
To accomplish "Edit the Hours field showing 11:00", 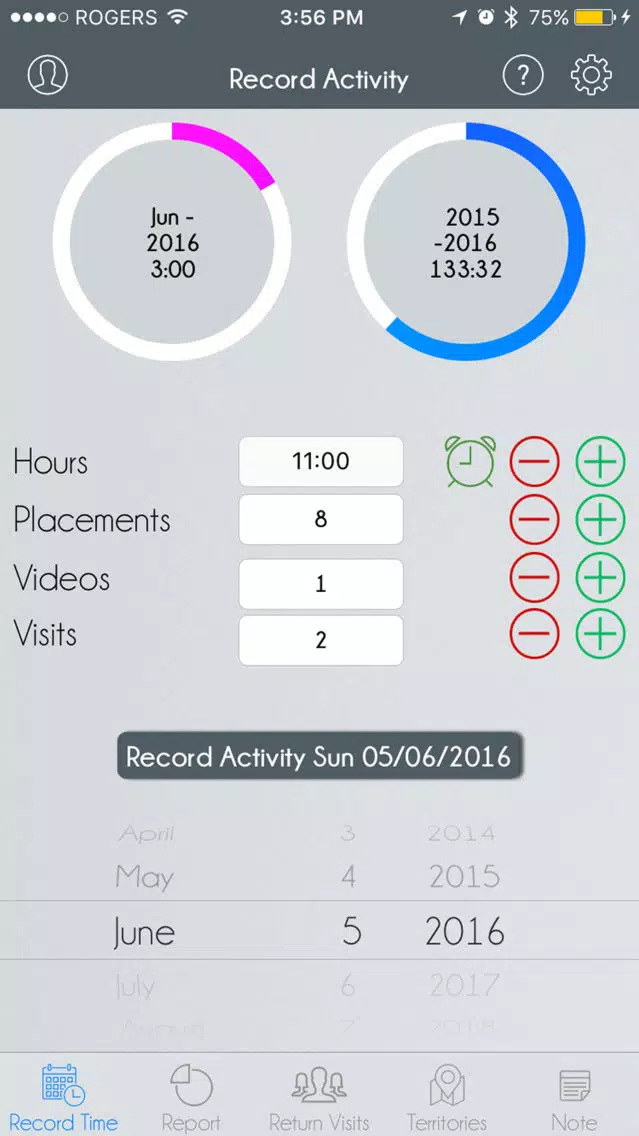I will (321, 461).
